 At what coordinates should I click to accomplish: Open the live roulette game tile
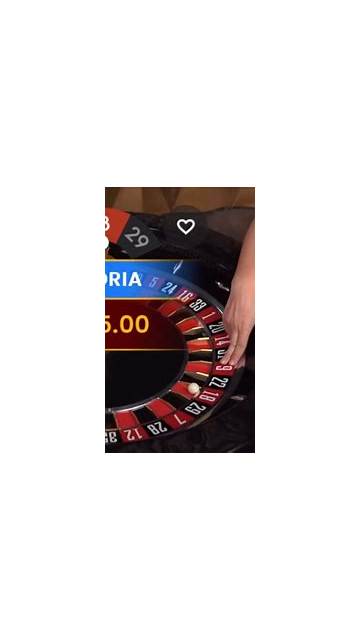click(180, 320)
